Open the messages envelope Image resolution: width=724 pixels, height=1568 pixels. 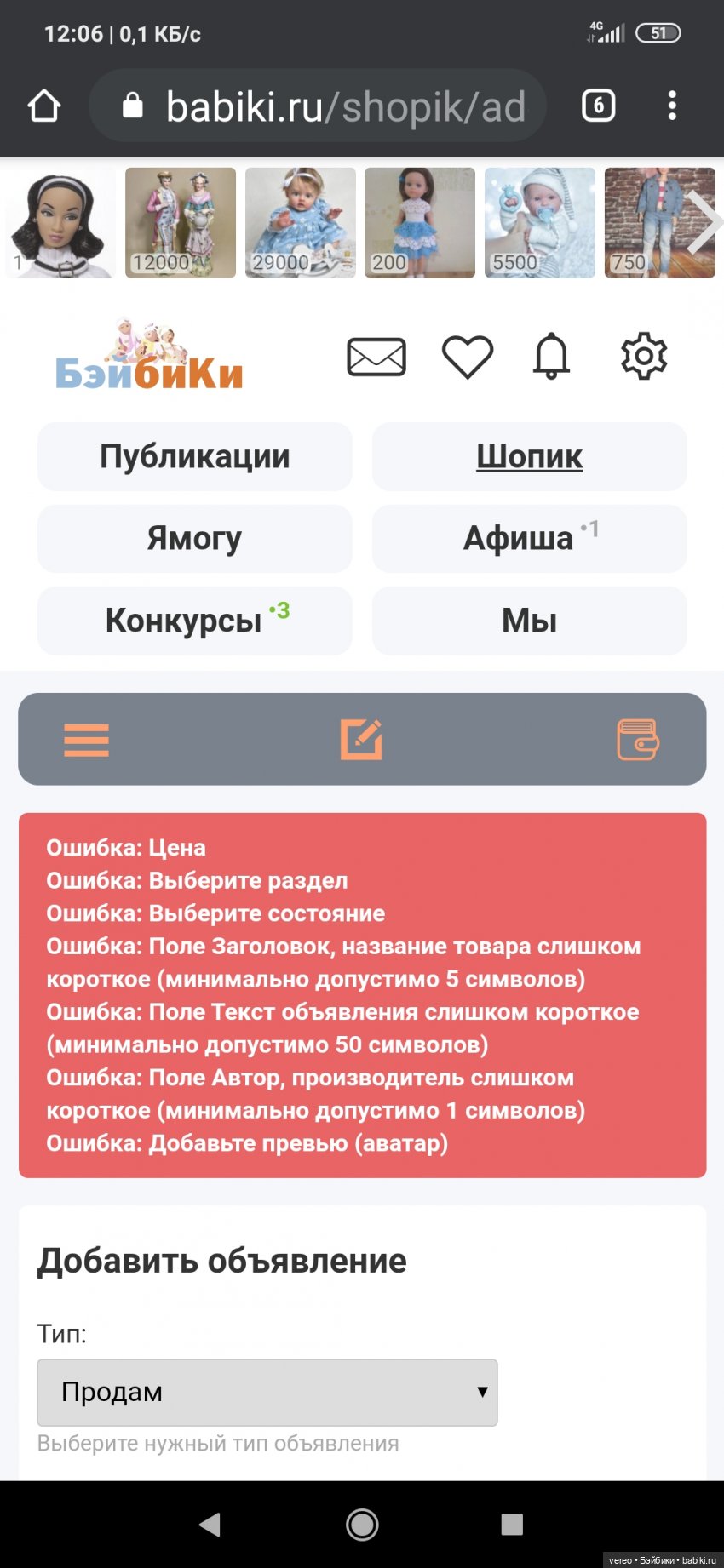pos(376,357)
